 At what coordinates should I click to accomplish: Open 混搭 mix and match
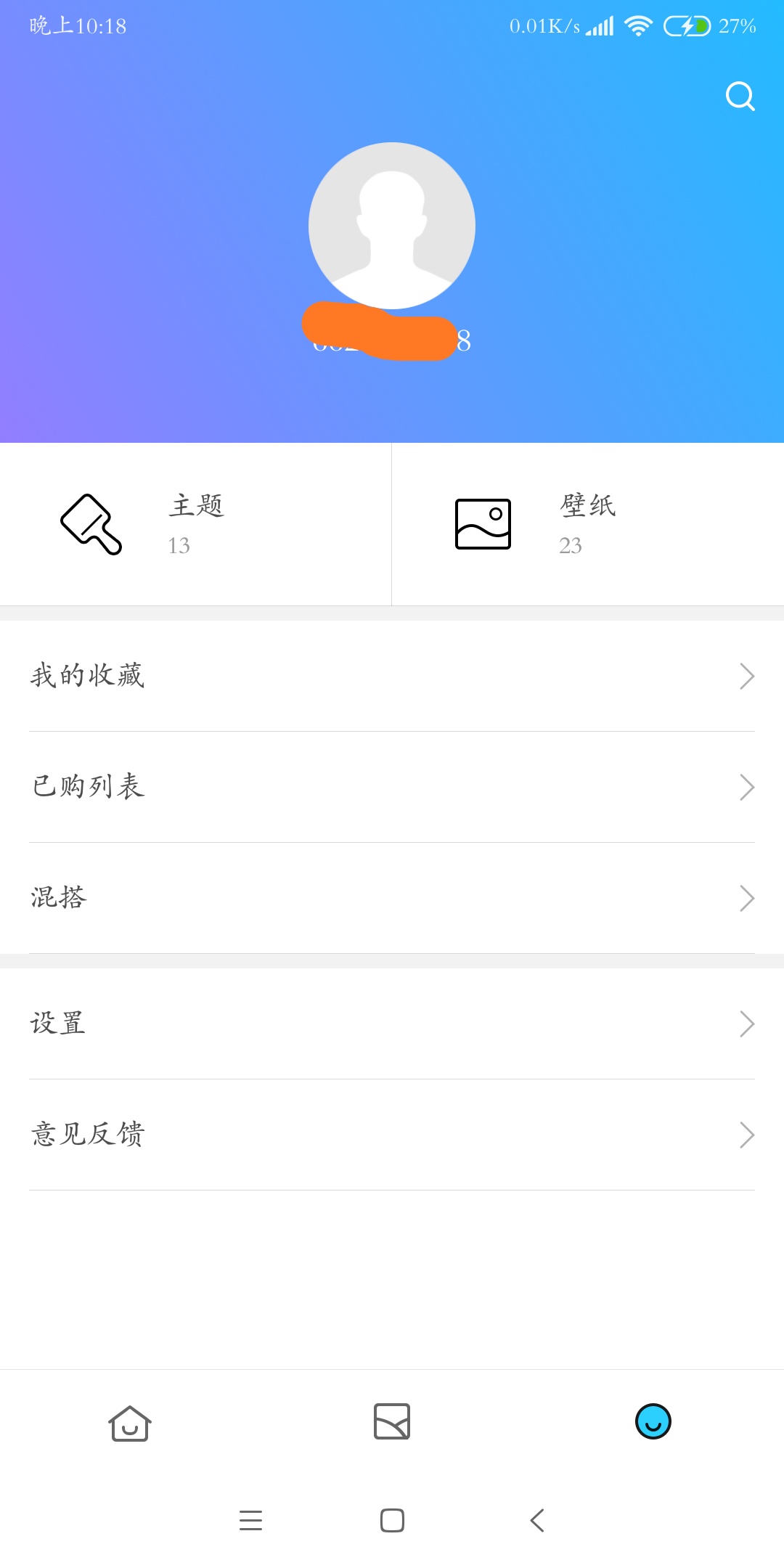point(392,898)
